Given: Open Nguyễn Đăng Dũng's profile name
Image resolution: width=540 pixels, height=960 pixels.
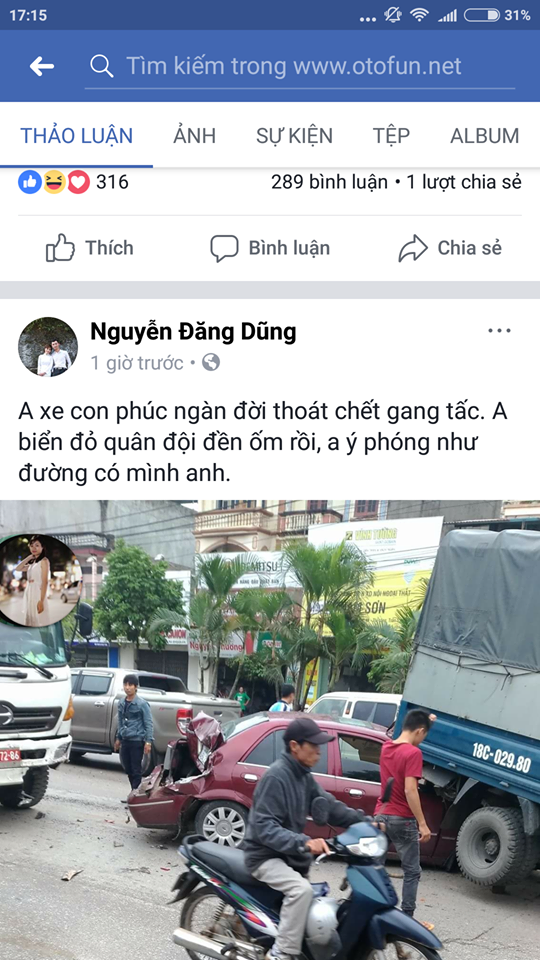Looking at the screenshot, I should pos(193,332).
